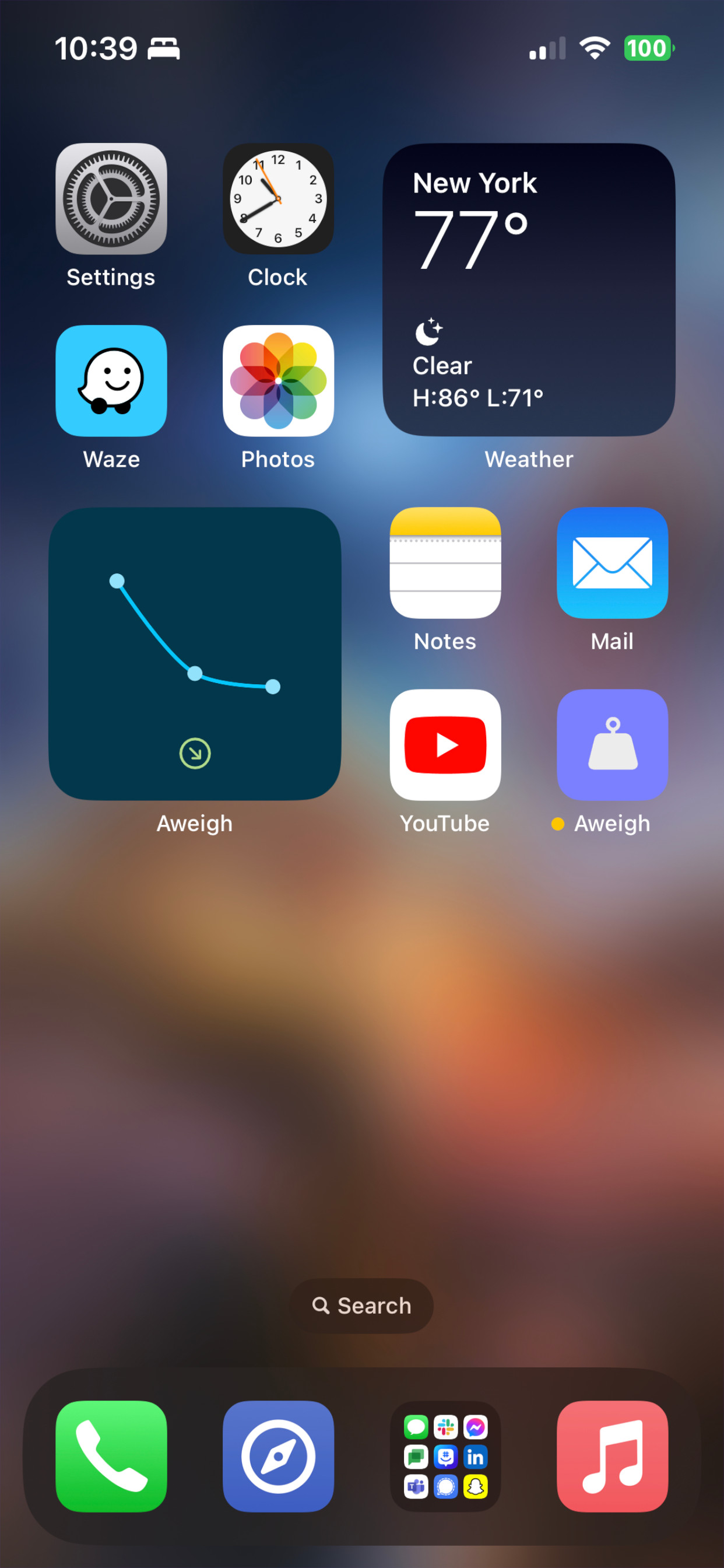Open the New York Weather widget
This screenshot has height=1568, width=724.
pyautogui.click(x=528, y=289)
